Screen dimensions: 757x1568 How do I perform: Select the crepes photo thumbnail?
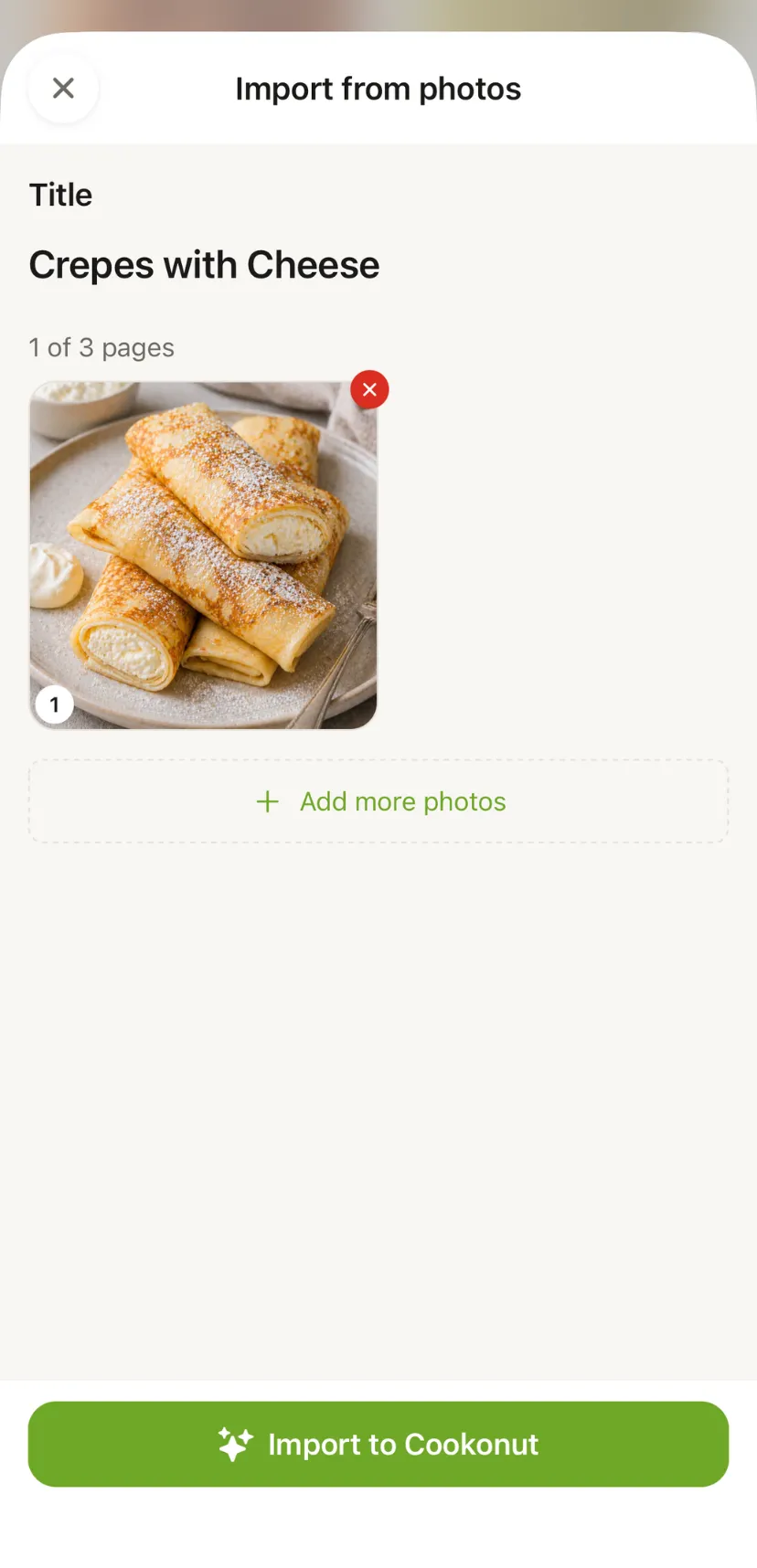[203, 553]
